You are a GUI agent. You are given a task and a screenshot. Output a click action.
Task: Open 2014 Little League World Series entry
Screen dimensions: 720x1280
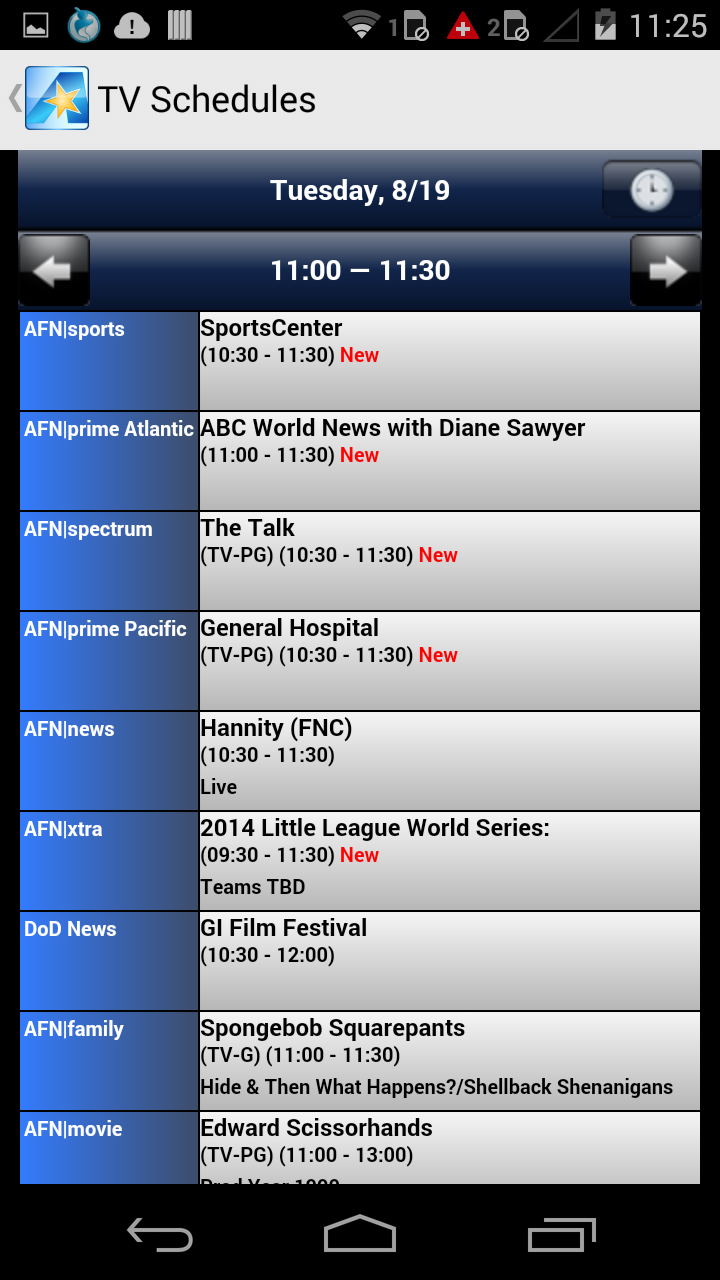(x=449, y=860)
